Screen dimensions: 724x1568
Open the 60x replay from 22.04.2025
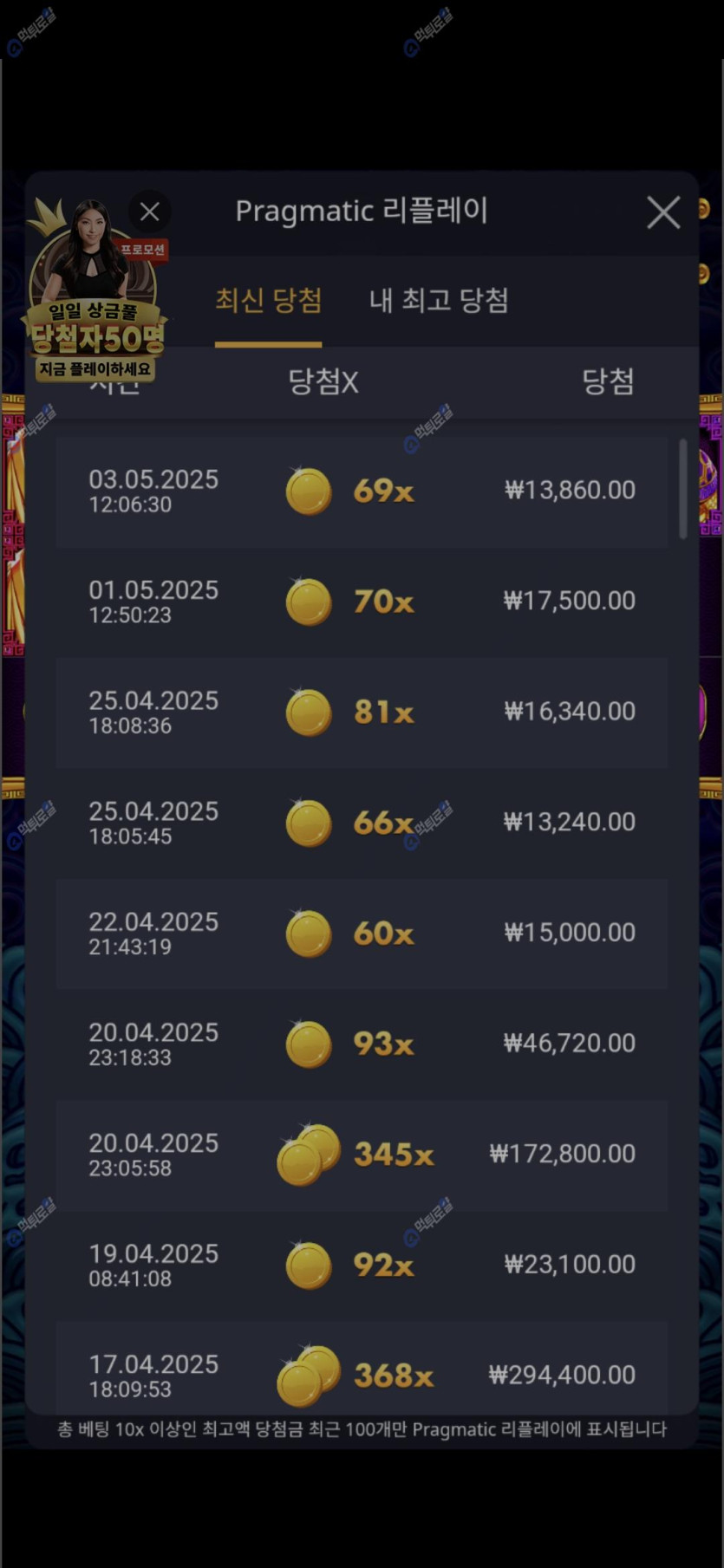362,934
